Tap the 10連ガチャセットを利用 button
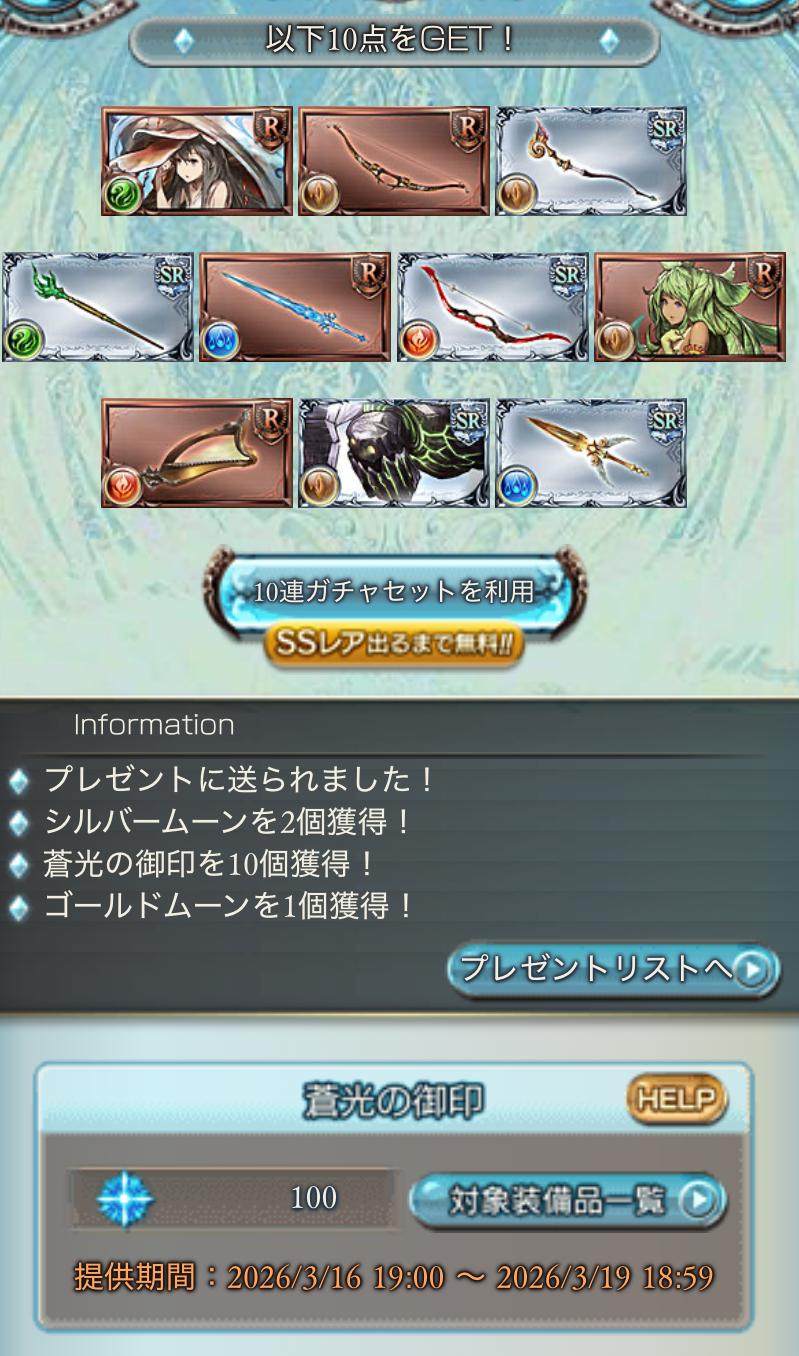 click(393, 592)
